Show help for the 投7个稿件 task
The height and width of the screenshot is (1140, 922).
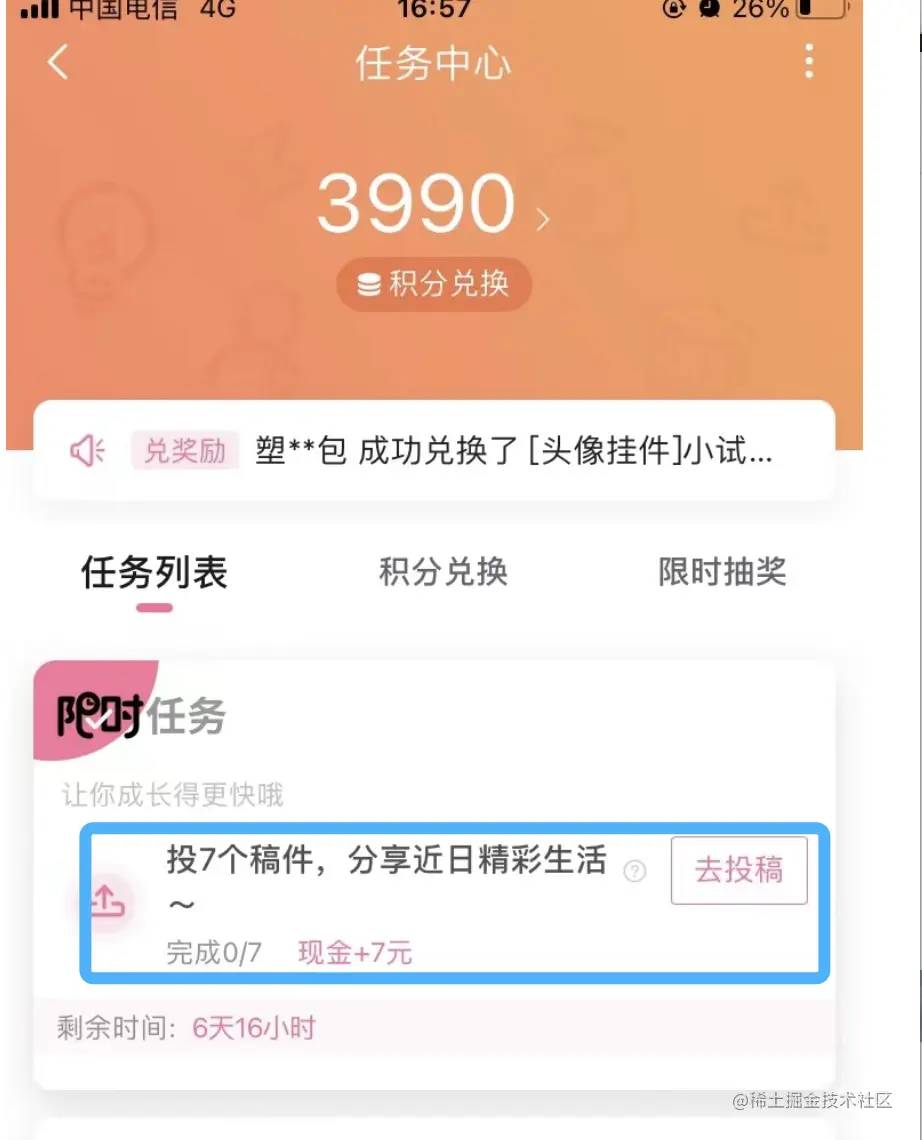[x=635, y=871]
